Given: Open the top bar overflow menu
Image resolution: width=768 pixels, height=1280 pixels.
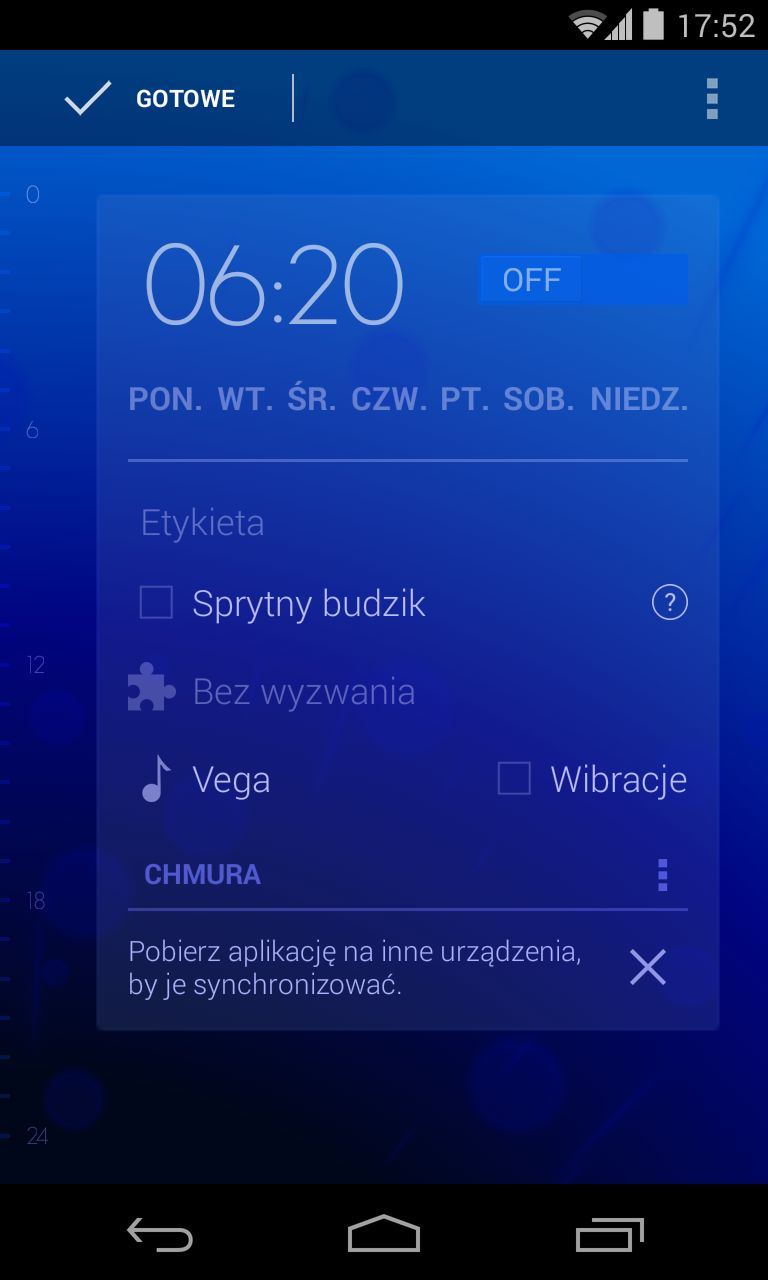Looking at the screenshot, I should (712, 99).
